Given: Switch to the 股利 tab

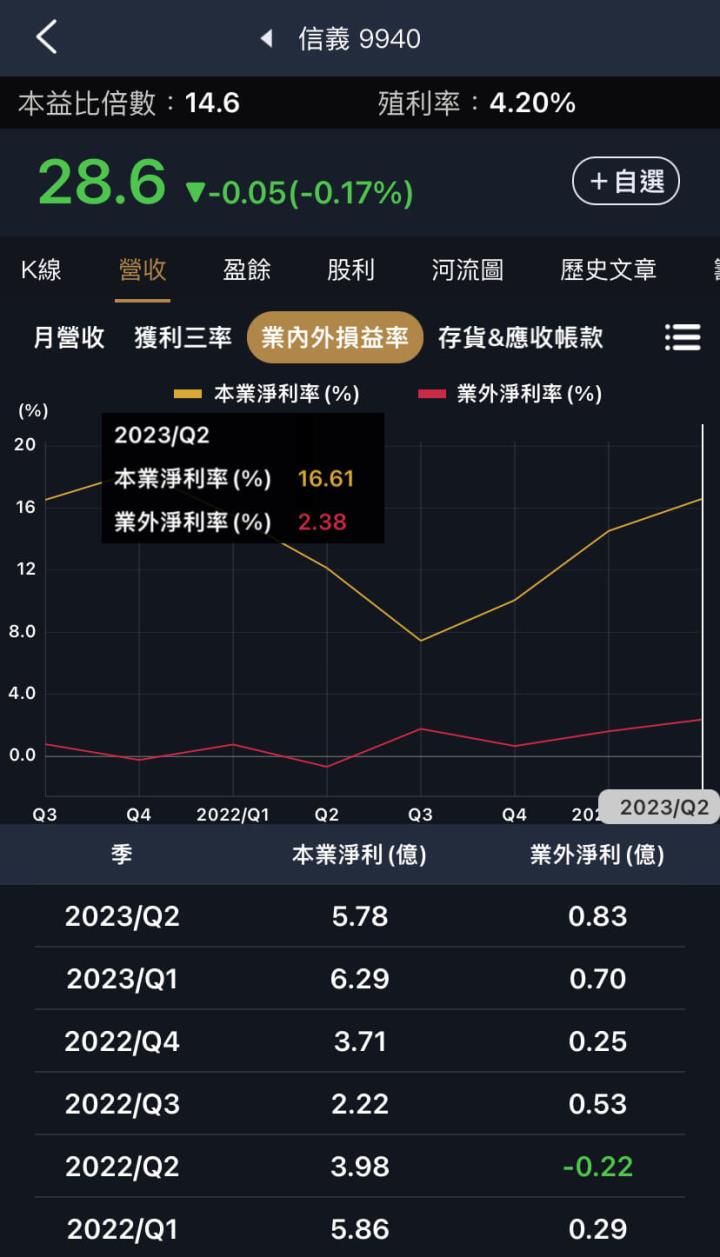Looking at the screenshot, I should point(350,270).
